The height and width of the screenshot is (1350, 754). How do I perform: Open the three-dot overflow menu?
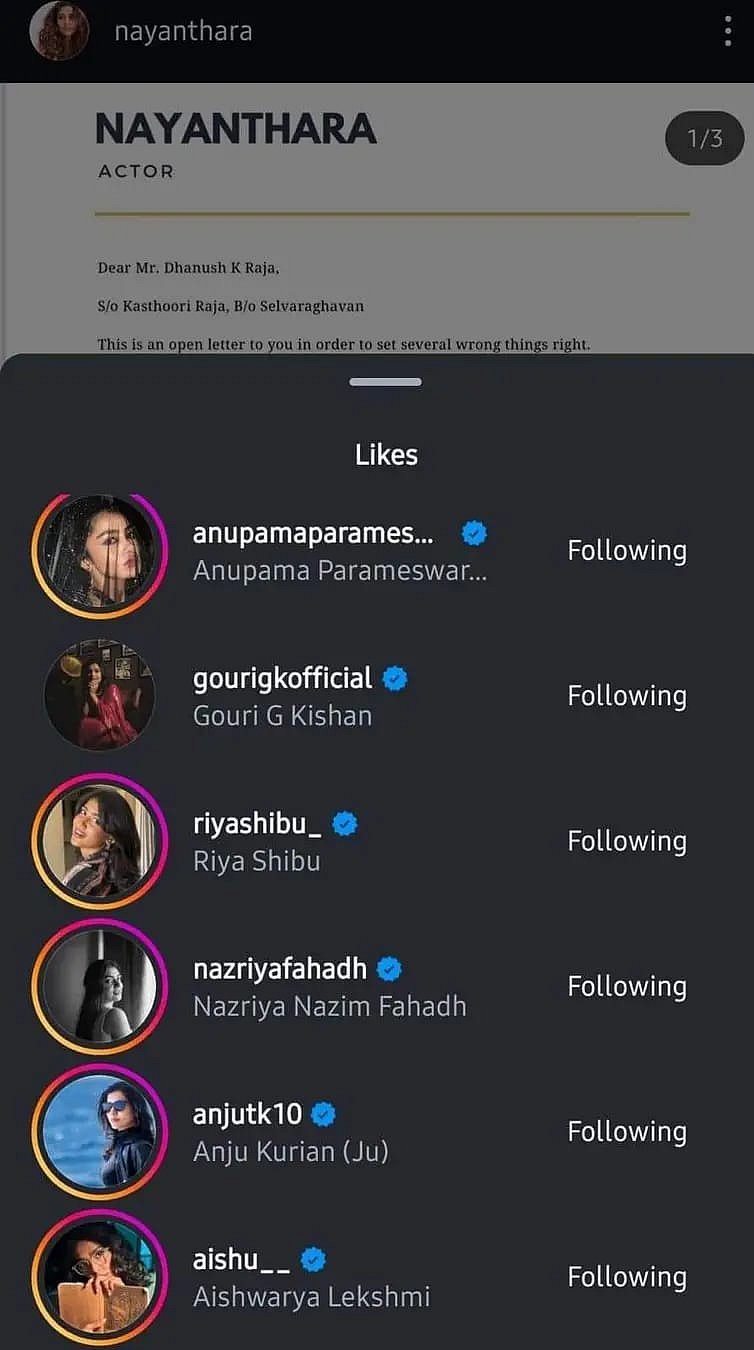pos(728,32)
